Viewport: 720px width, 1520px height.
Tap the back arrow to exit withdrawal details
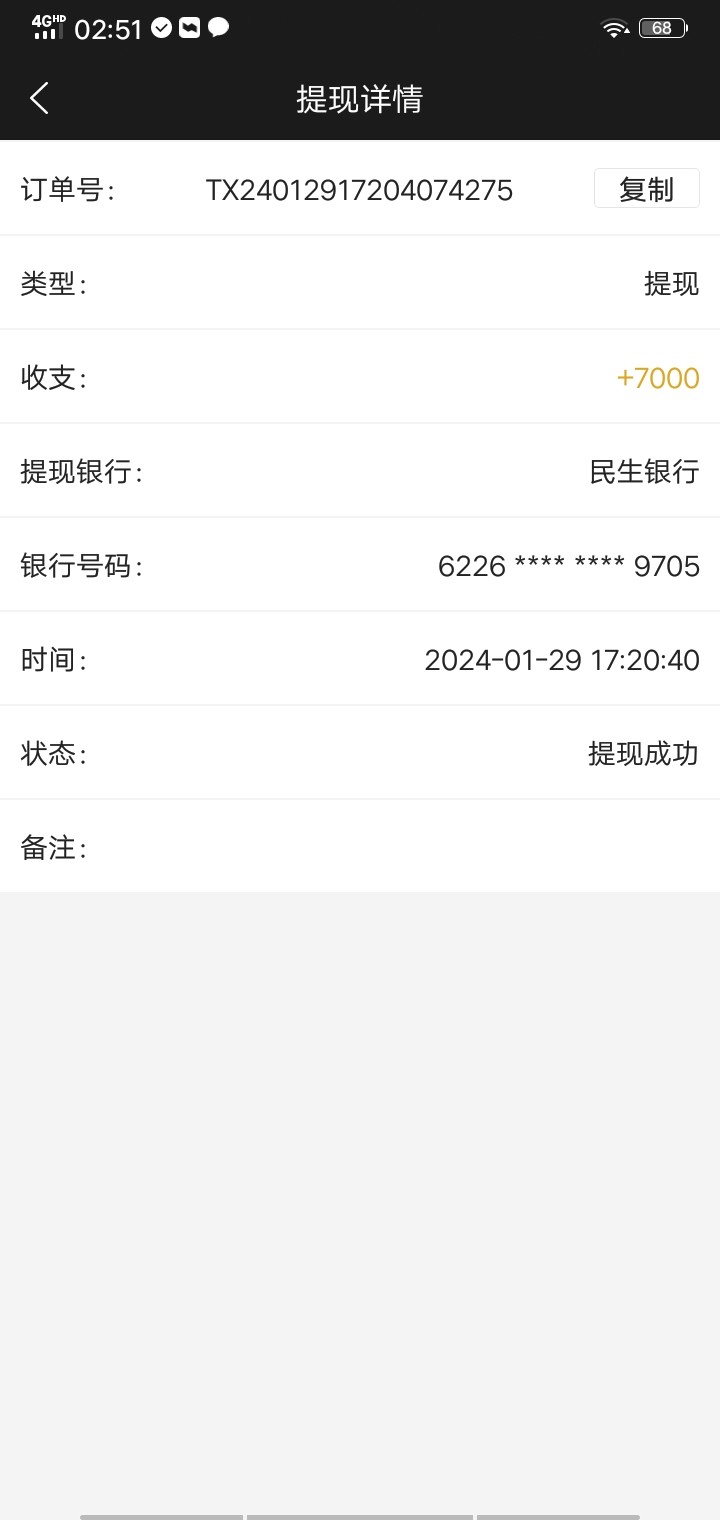point(38,98)
